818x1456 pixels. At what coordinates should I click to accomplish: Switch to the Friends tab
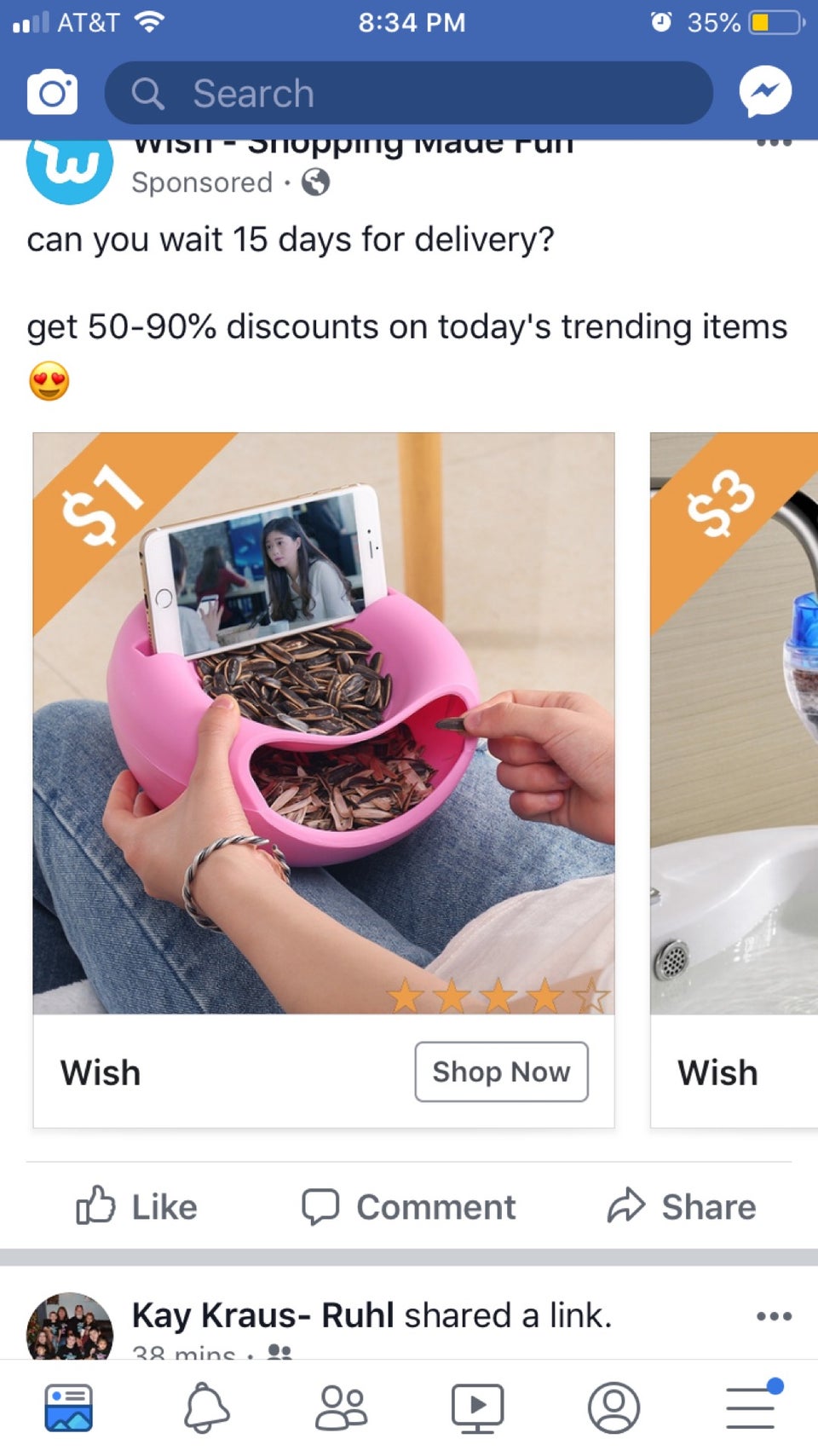(341, 1407)
